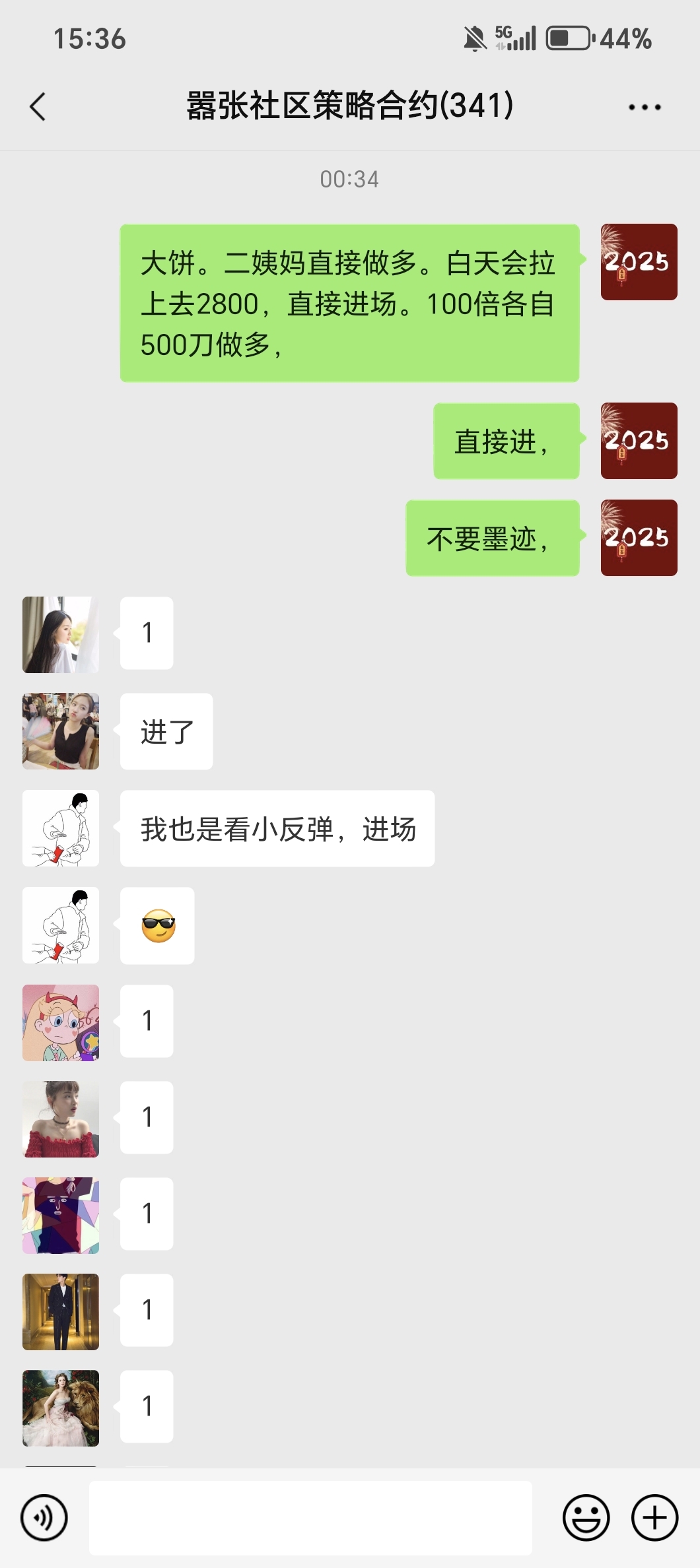Tap the message 我也是看小反弹，进场
The width and height of the screenshot is (700, 1568).
tap(277, 828)
